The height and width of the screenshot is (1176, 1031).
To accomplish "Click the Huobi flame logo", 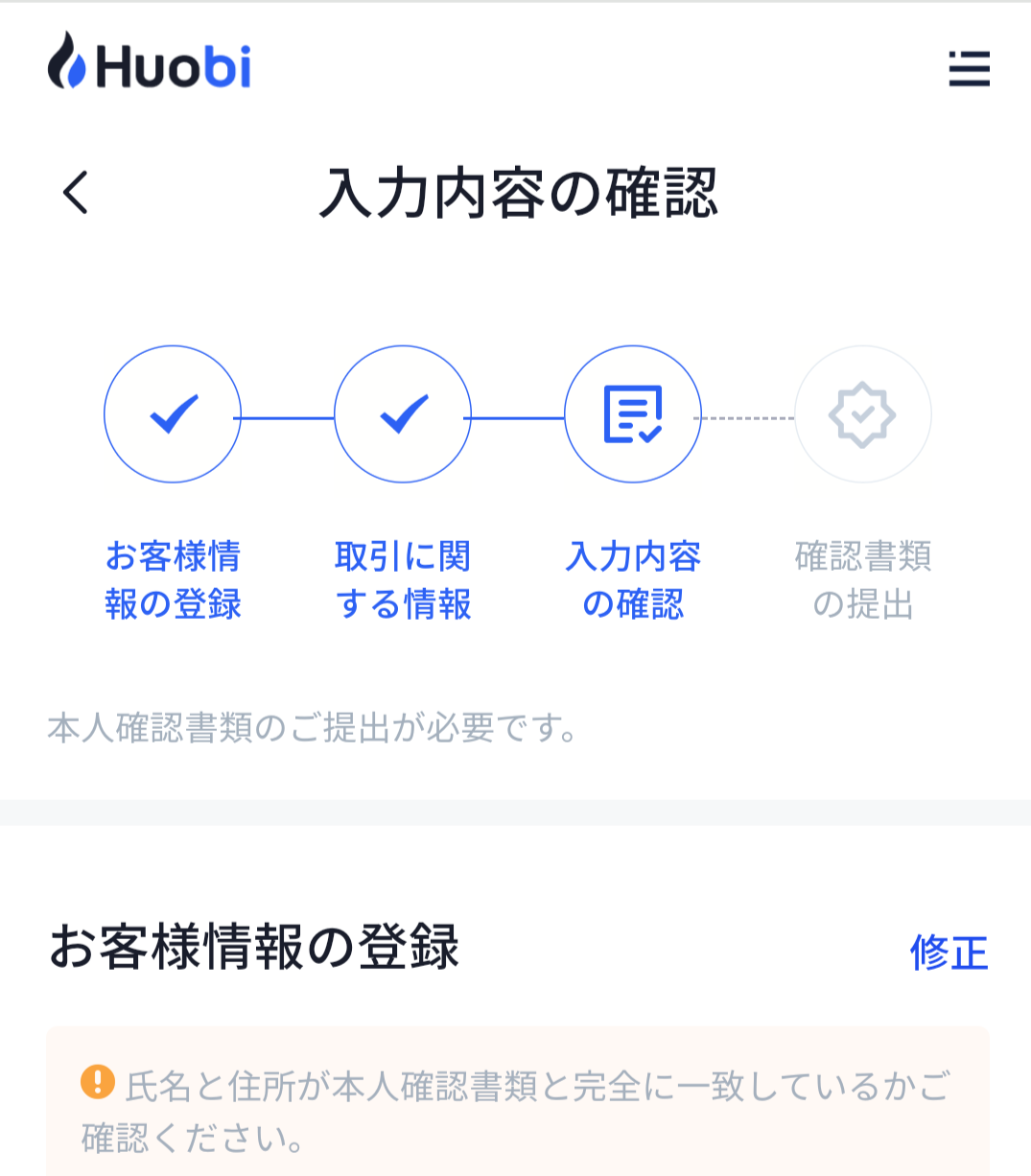I will tap(63, 65).
